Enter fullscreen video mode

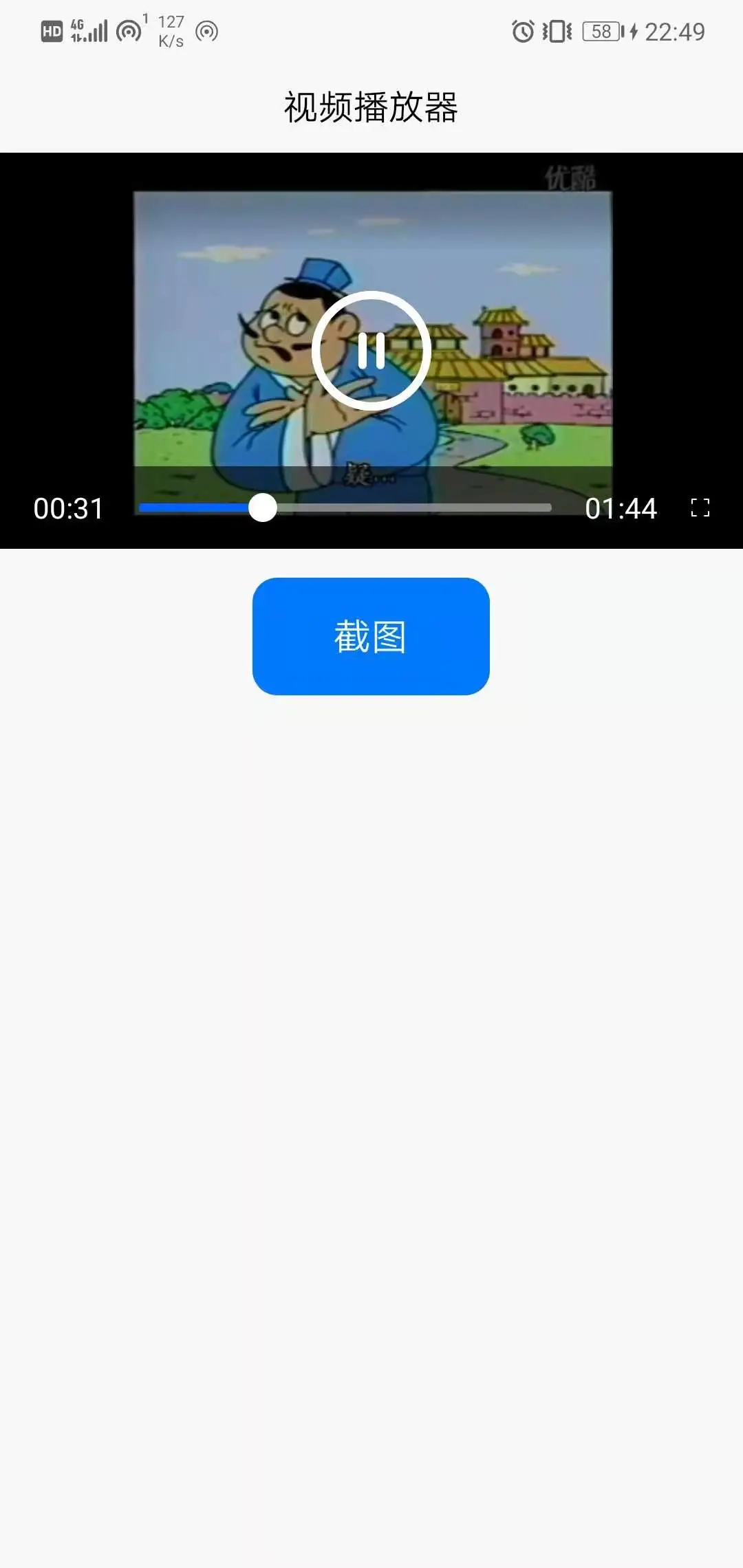pyautogui.click(x=700, y=508)
